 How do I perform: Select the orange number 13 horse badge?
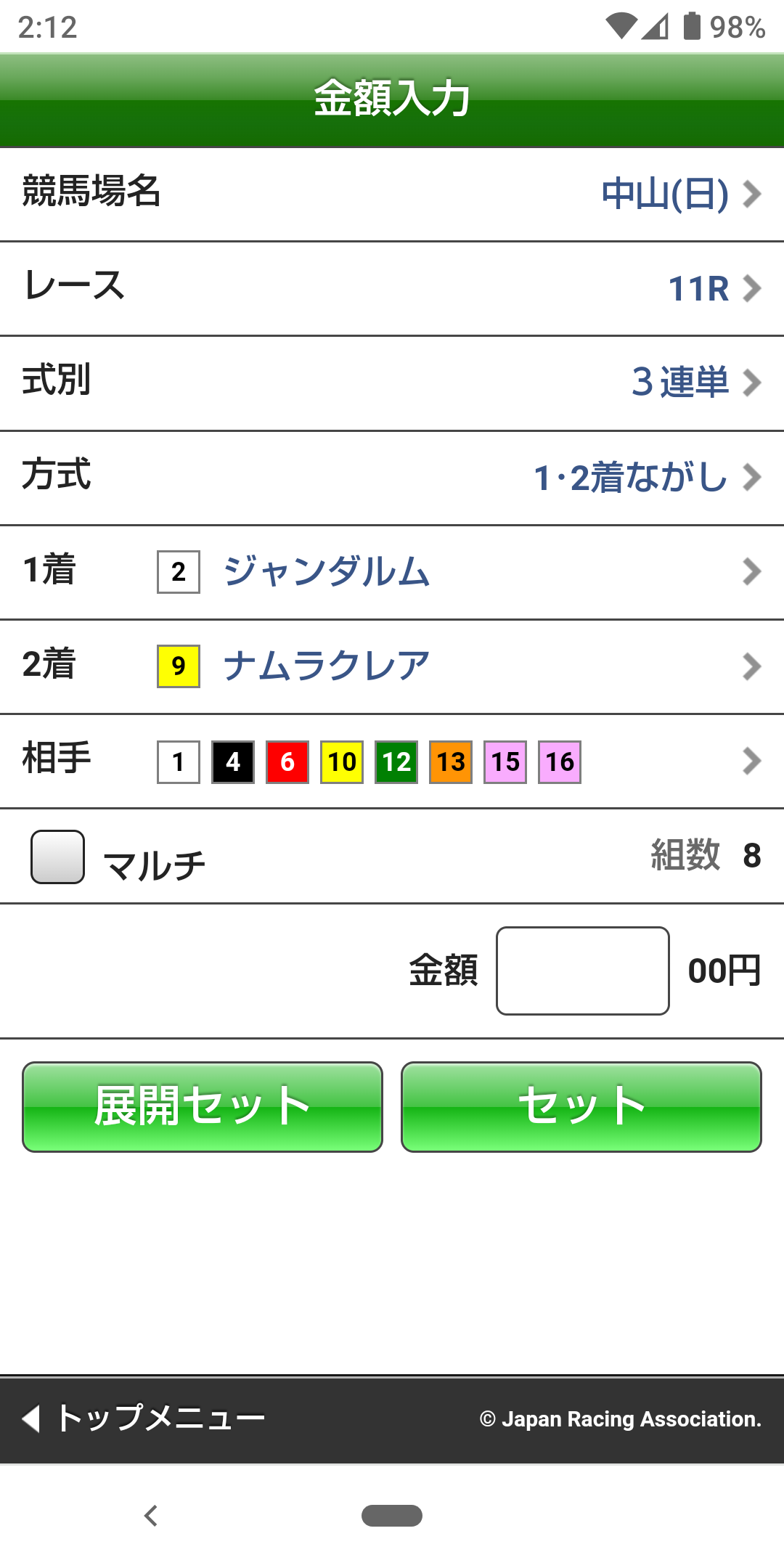point(452,762)
